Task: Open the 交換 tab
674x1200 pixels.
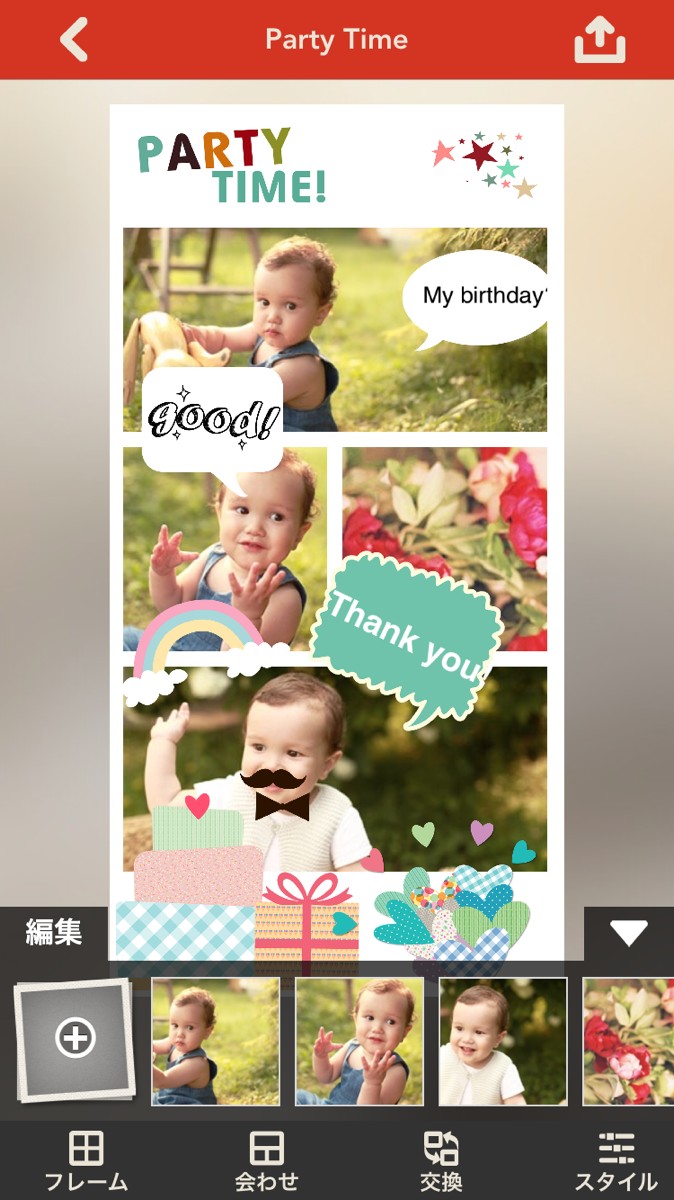Action: [441, 1162]
